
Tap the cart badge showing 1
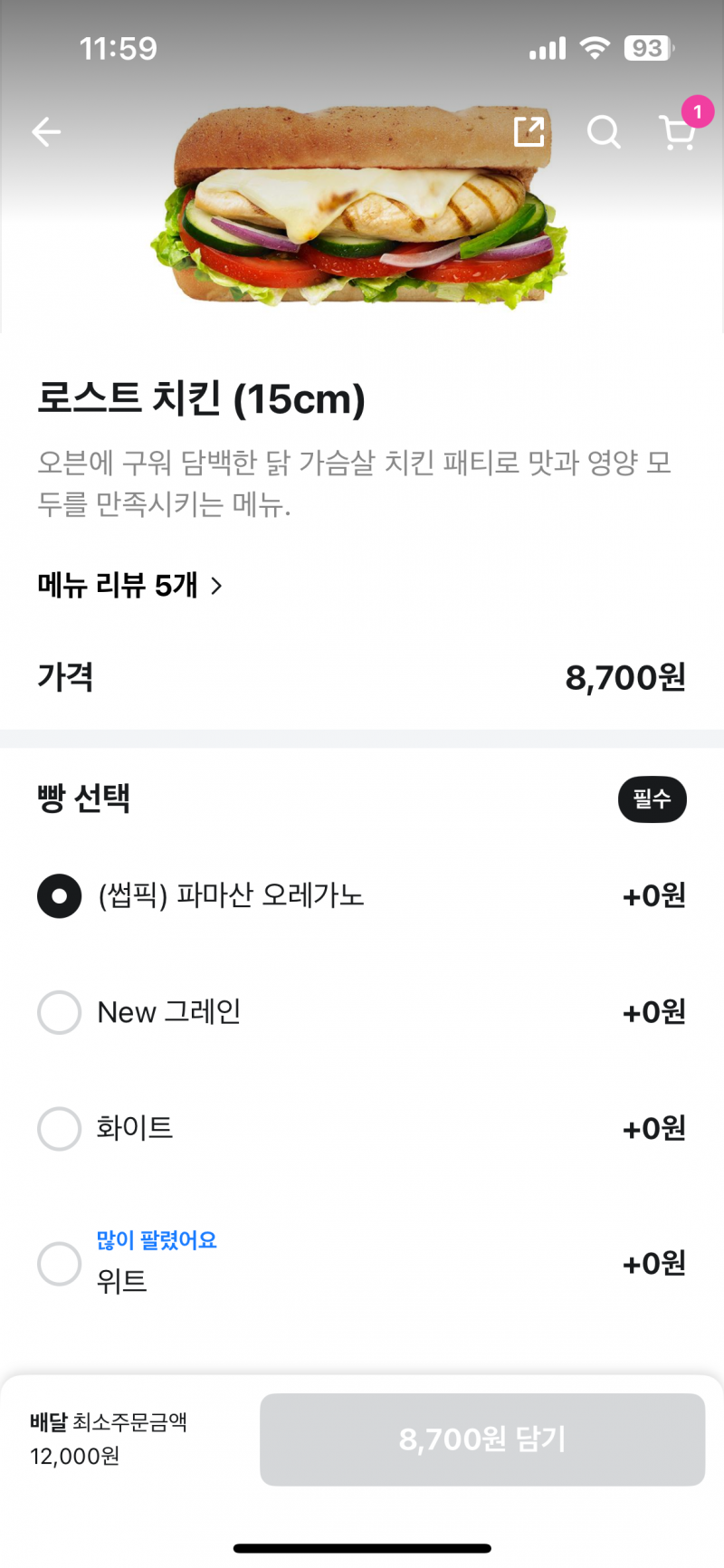click(x=698, y=109)
